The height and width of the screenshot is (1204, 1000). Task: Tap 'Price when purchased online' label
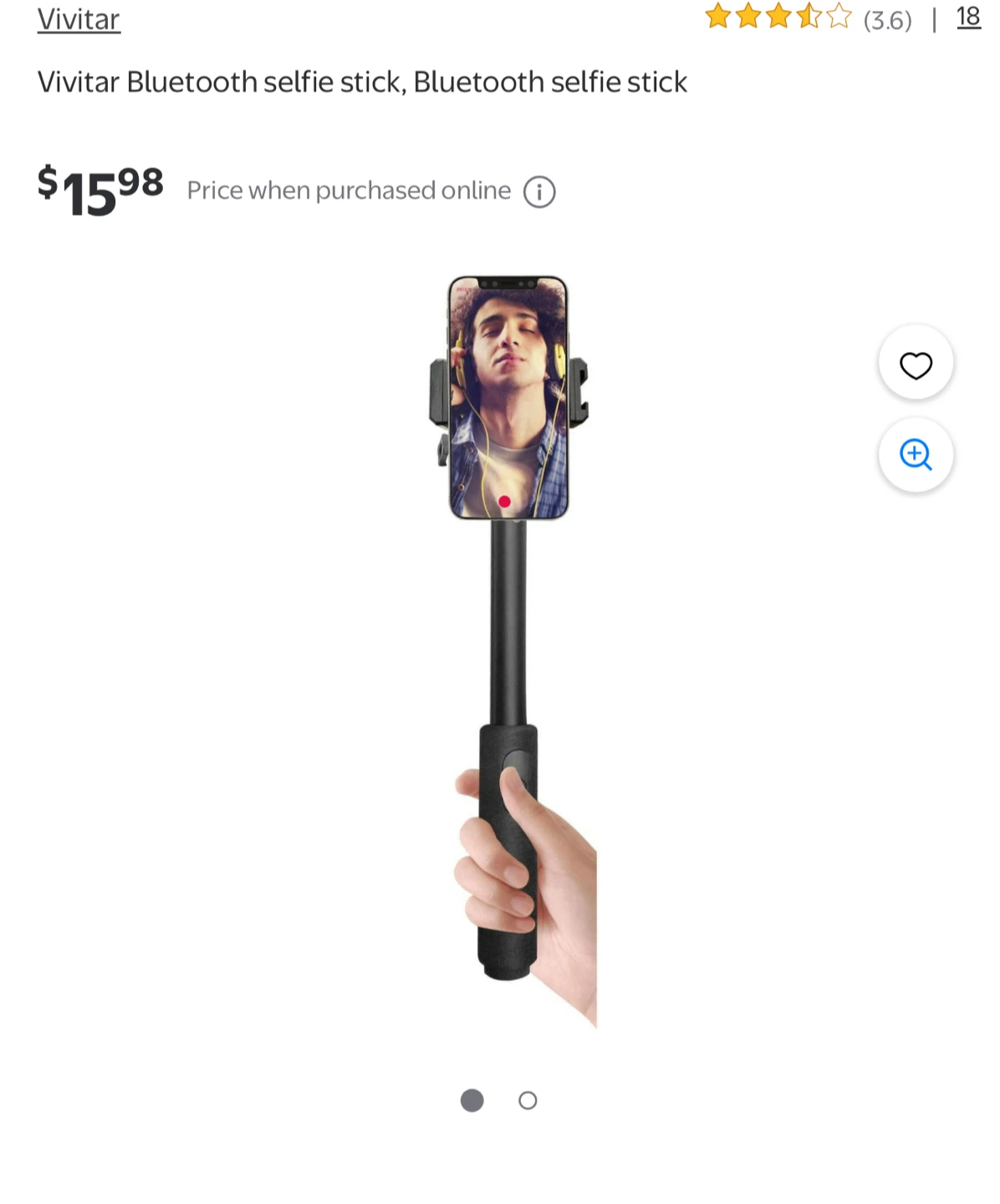tap(349, 191)
